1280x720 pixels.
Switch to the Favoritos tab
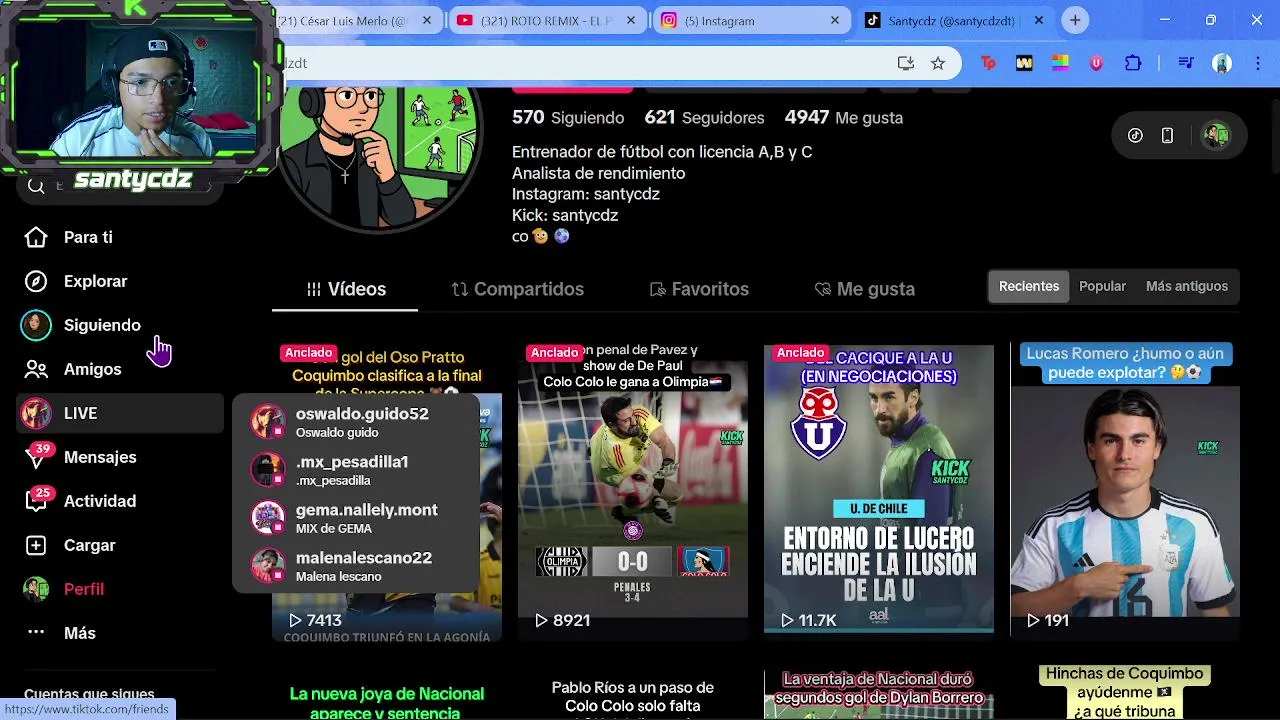pos(699,289)
